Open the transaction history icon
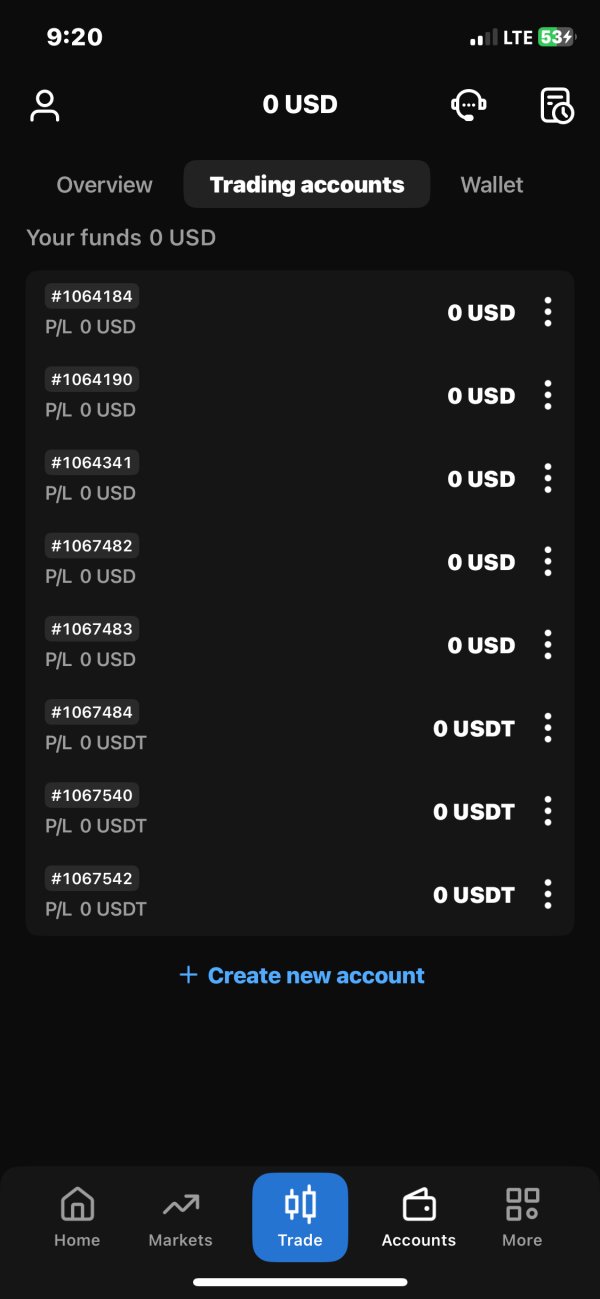Viewport: 600px width, 1299px height. 557,105
